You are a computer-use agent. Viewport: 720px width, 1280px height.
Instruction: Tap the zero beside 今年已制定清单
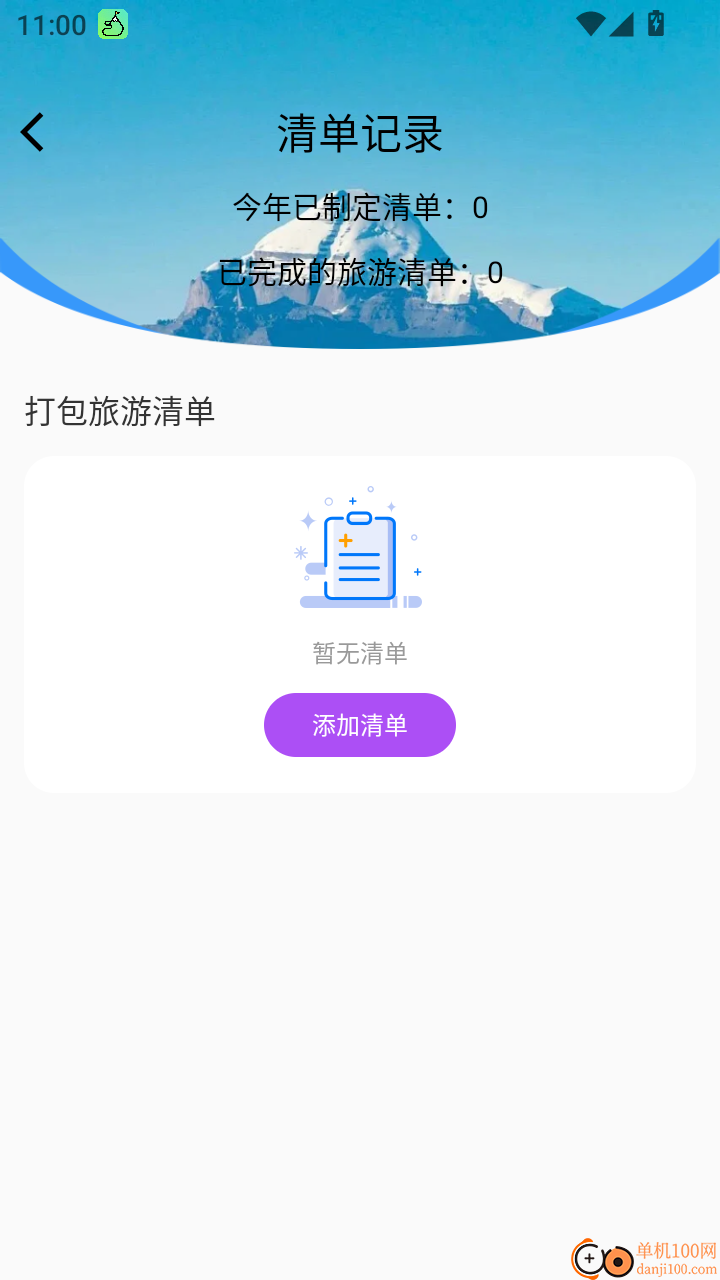pos(481,209)
